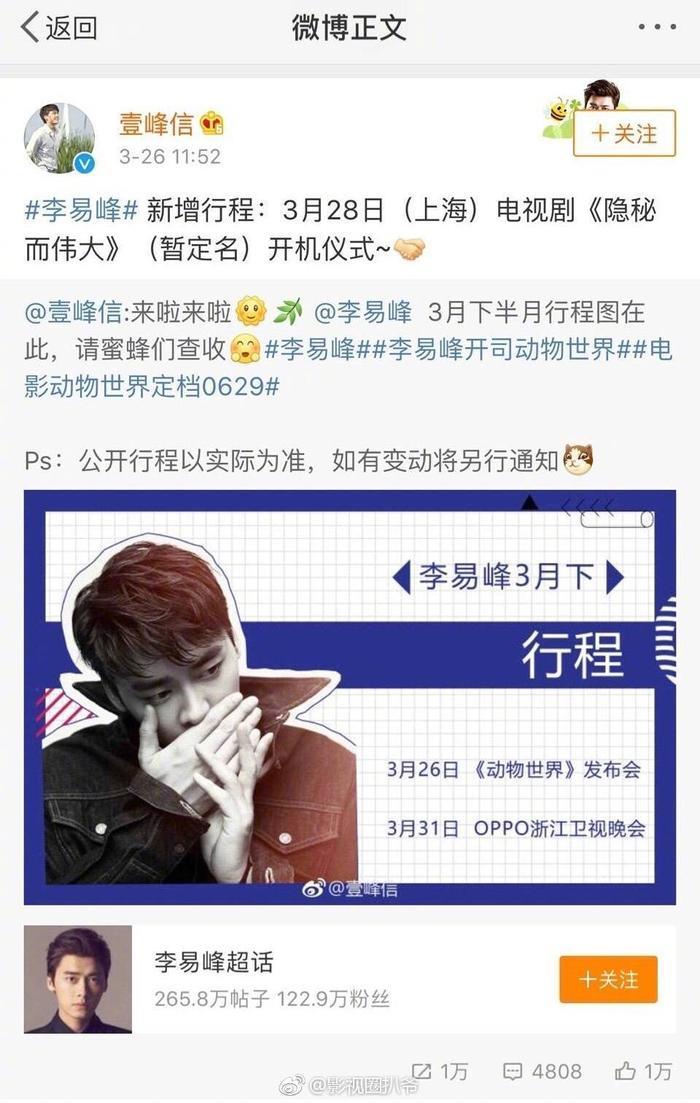The width and height of the screenshot is (700, 1103).
Task: Open 壹峰信 profile avatar
Action: tap(59, 138)
